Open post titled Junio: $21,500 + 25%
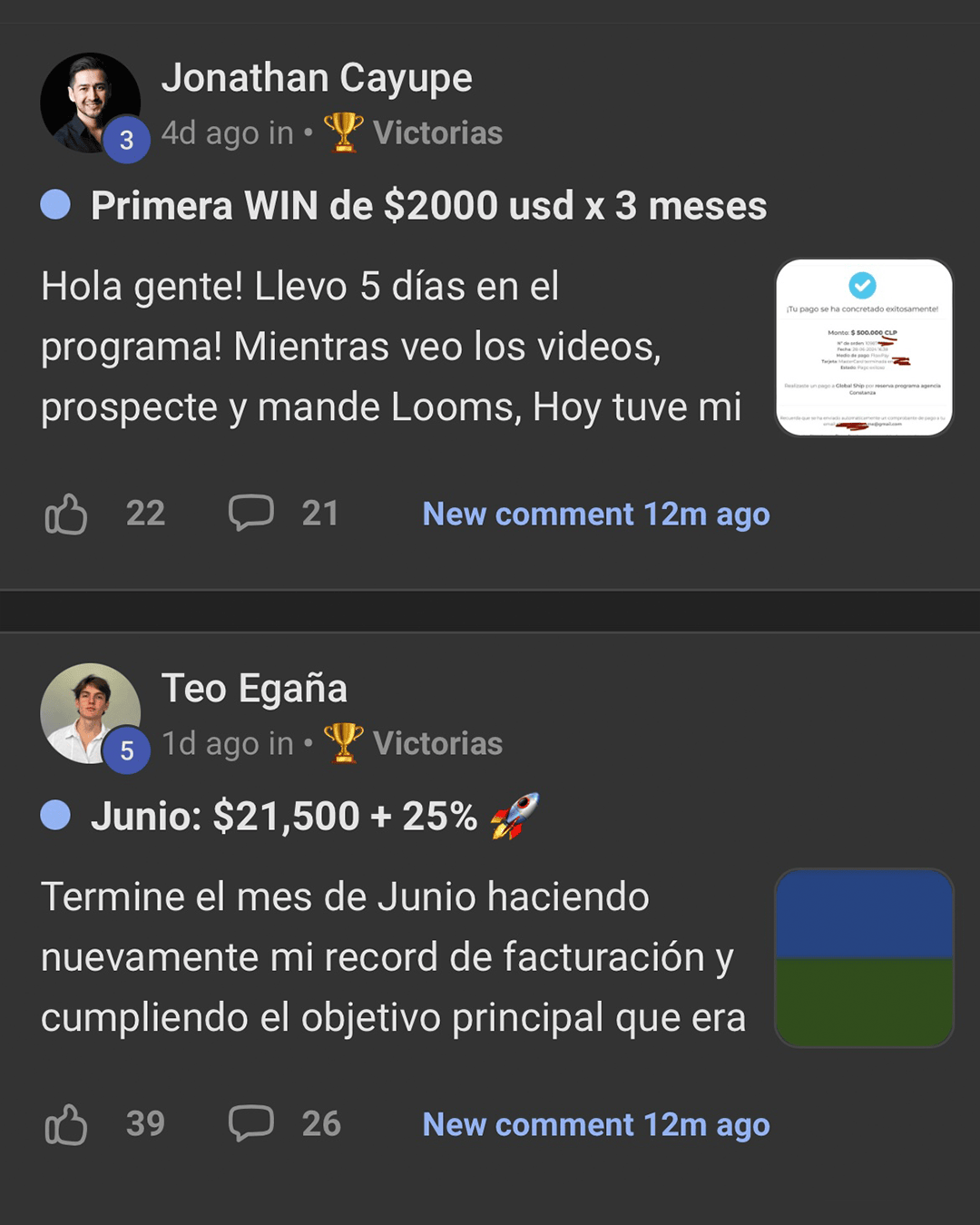 pyautogui.click(x=284, y=817)
